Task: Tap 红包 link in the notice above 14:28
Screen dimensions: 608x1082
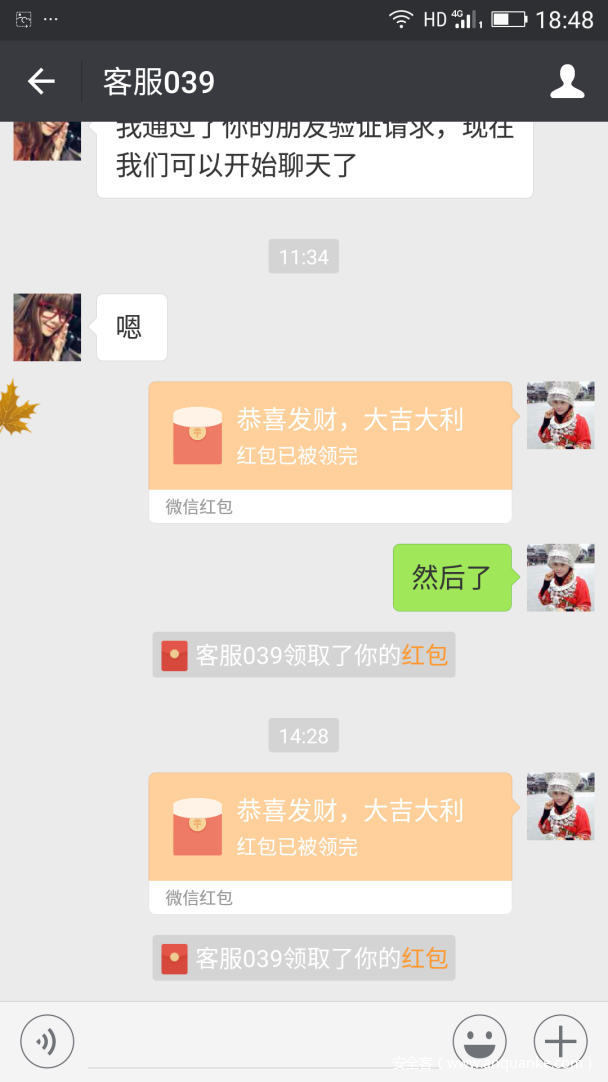Action: (x=425, y=655)
